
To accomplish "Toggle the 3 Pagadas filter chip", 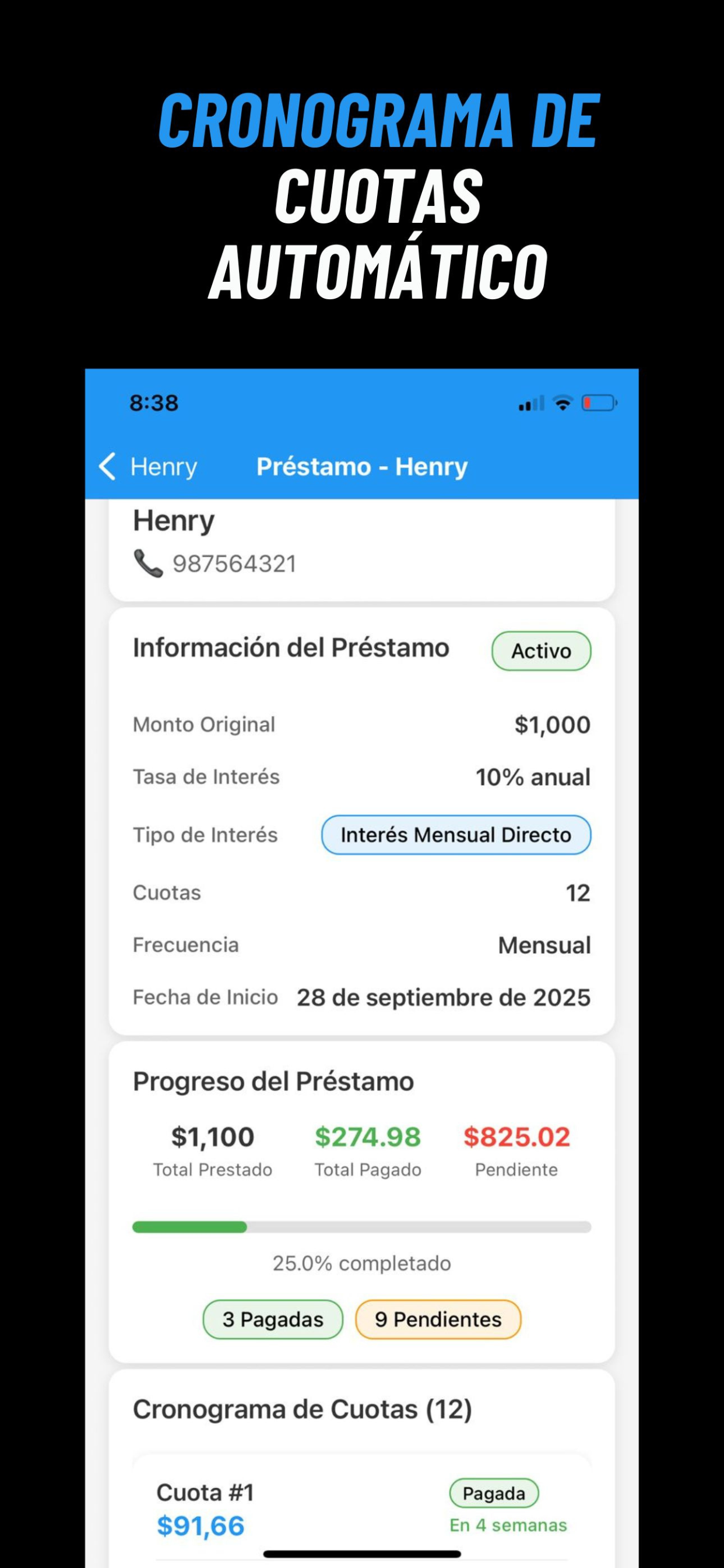I will tap(272, 1319).
